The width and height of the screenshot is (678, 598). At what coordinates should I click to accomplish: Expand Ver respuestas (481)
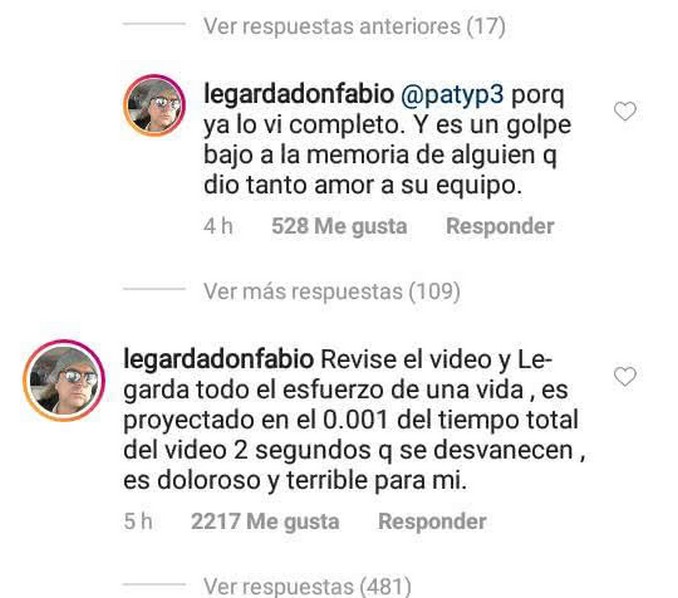point(306,586)
